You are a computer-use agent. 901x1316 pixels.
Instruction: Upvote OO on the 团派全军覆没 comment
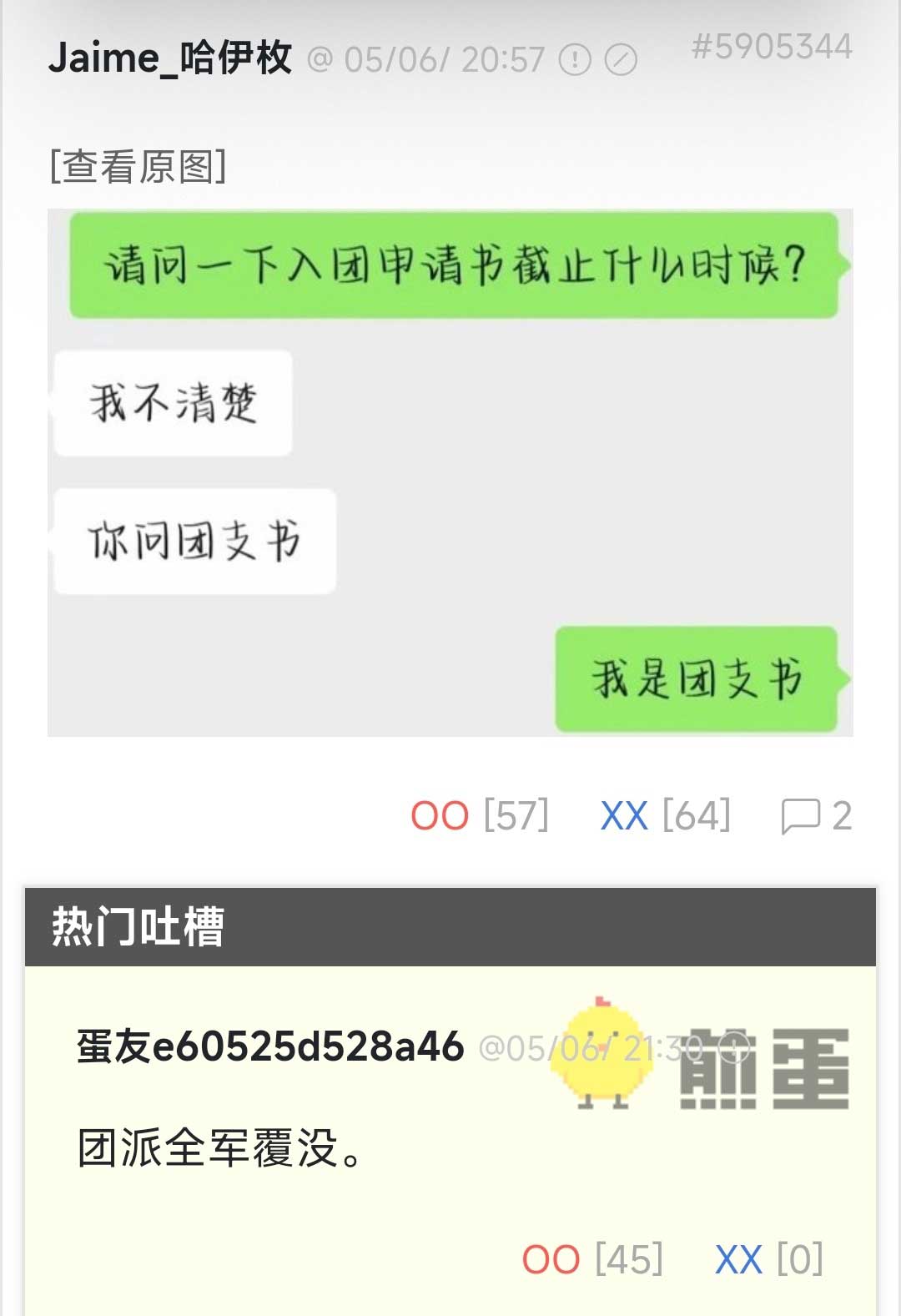pos(551,1258)
